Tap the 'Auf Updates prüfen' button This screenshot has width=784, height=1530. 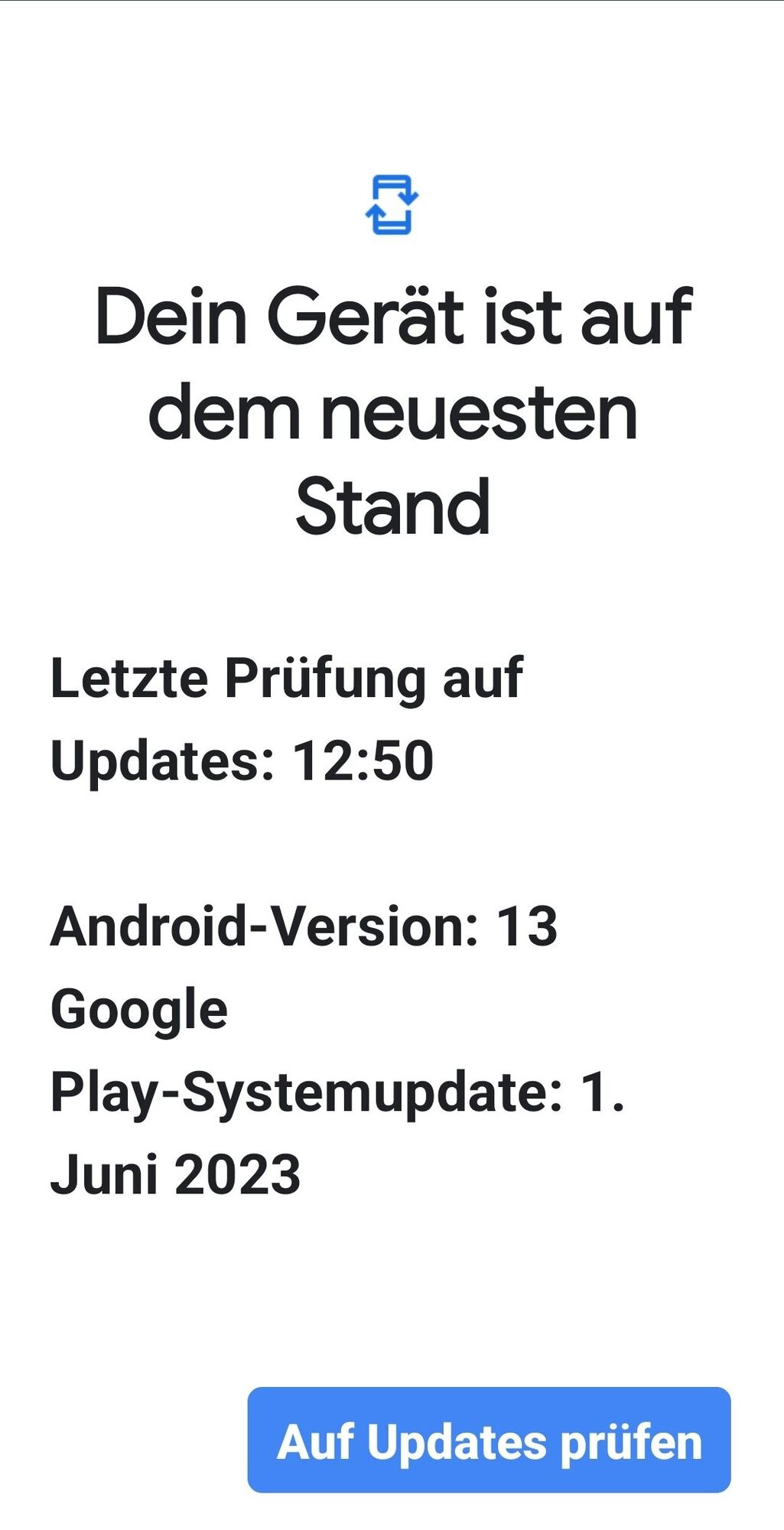tap(489, 1441)
